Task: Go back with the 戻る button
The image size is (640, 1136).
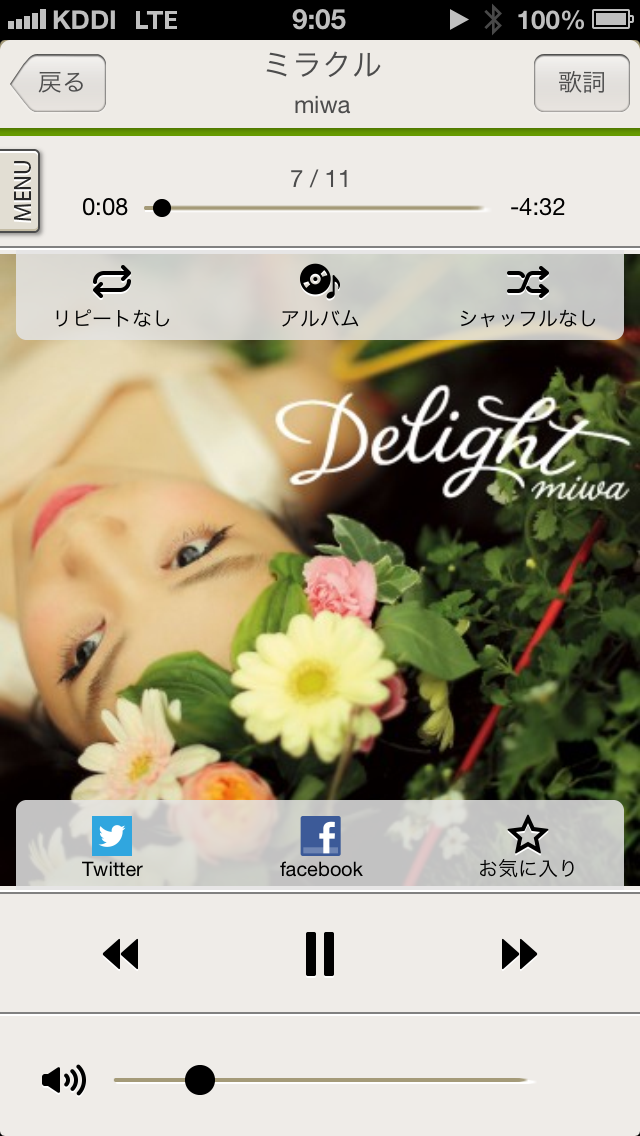Action: coord(59,83)
